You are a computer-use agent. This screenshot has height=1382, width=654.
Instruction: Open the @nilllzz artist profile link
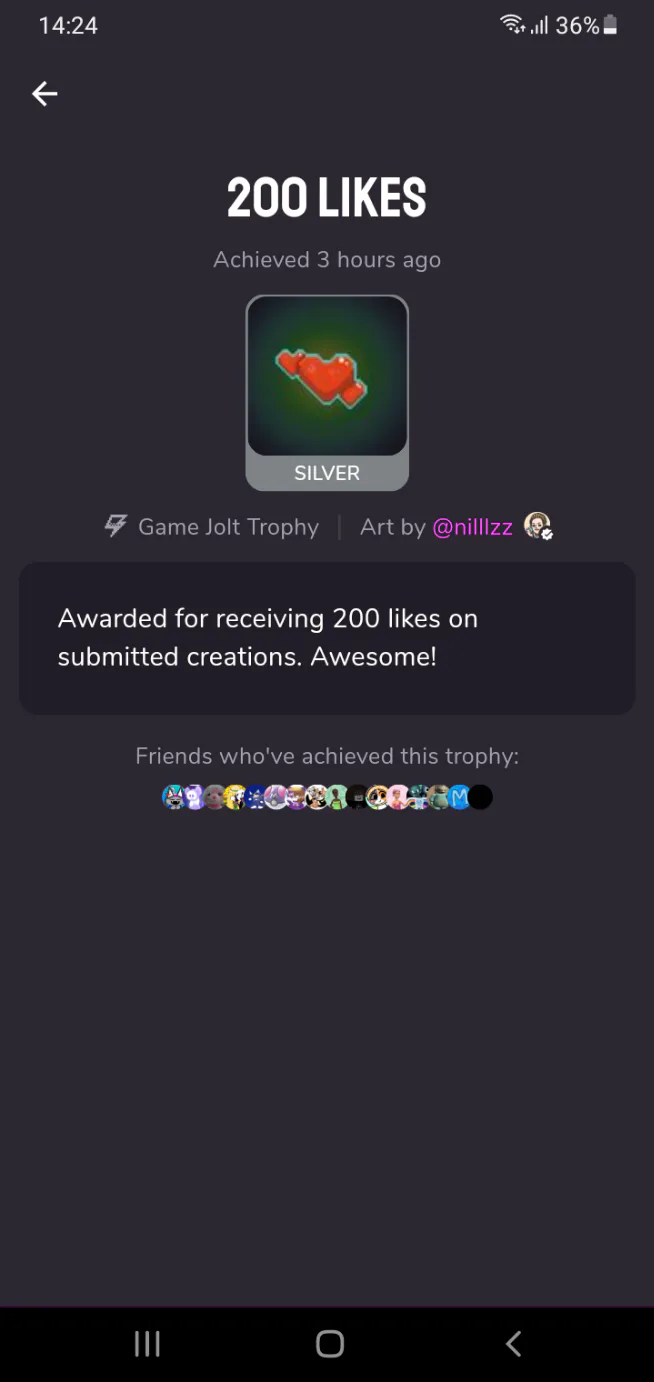click(x=473, y=527)
